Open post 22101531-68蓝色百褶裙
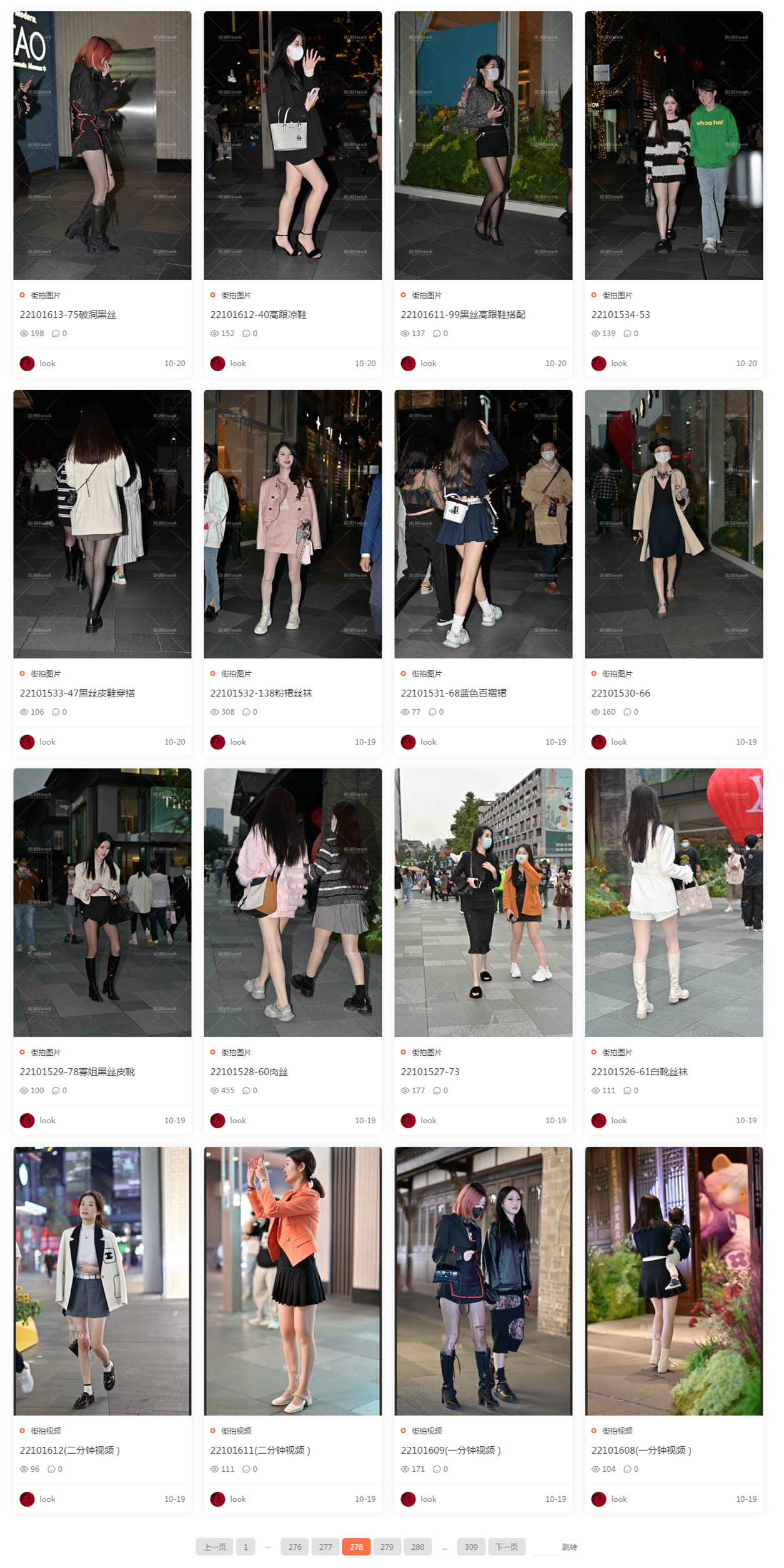The width and height of the screenshot is (784, 1568). [x=454, y=693]
